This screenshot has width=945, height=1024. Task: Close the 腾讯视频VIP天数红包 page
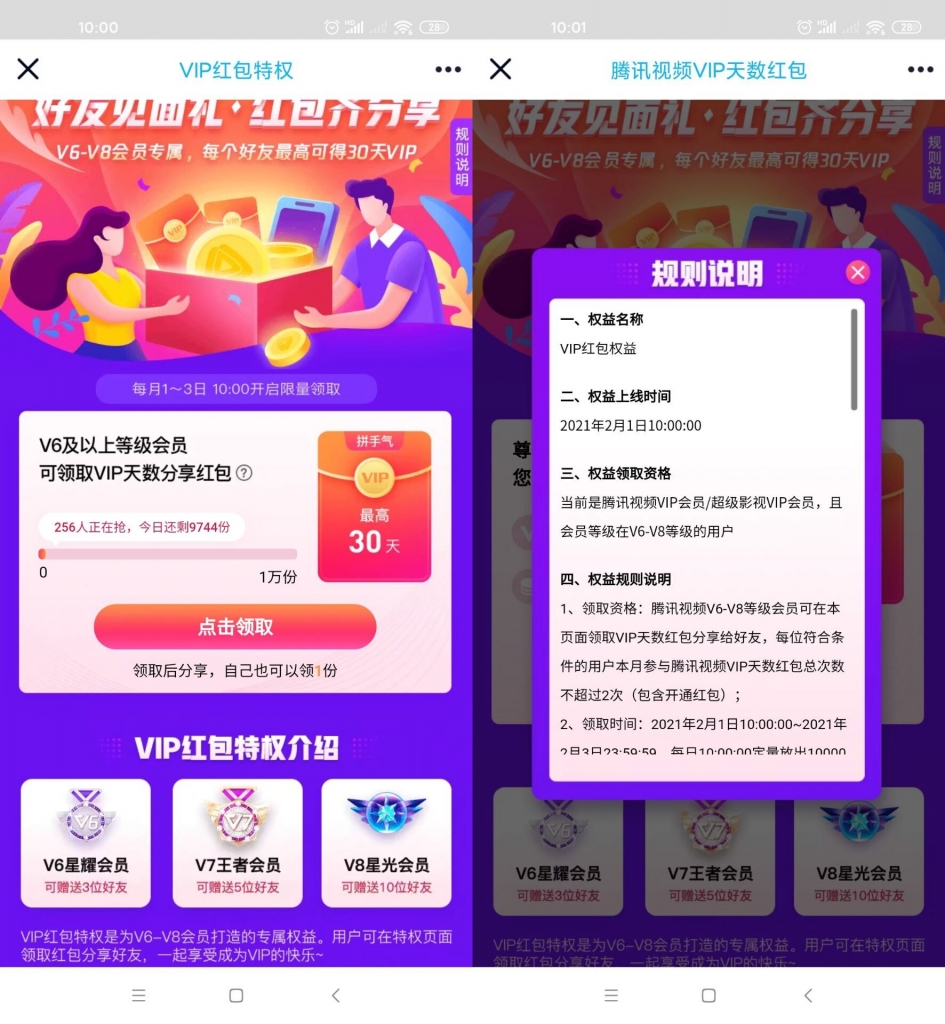(500, 69)
